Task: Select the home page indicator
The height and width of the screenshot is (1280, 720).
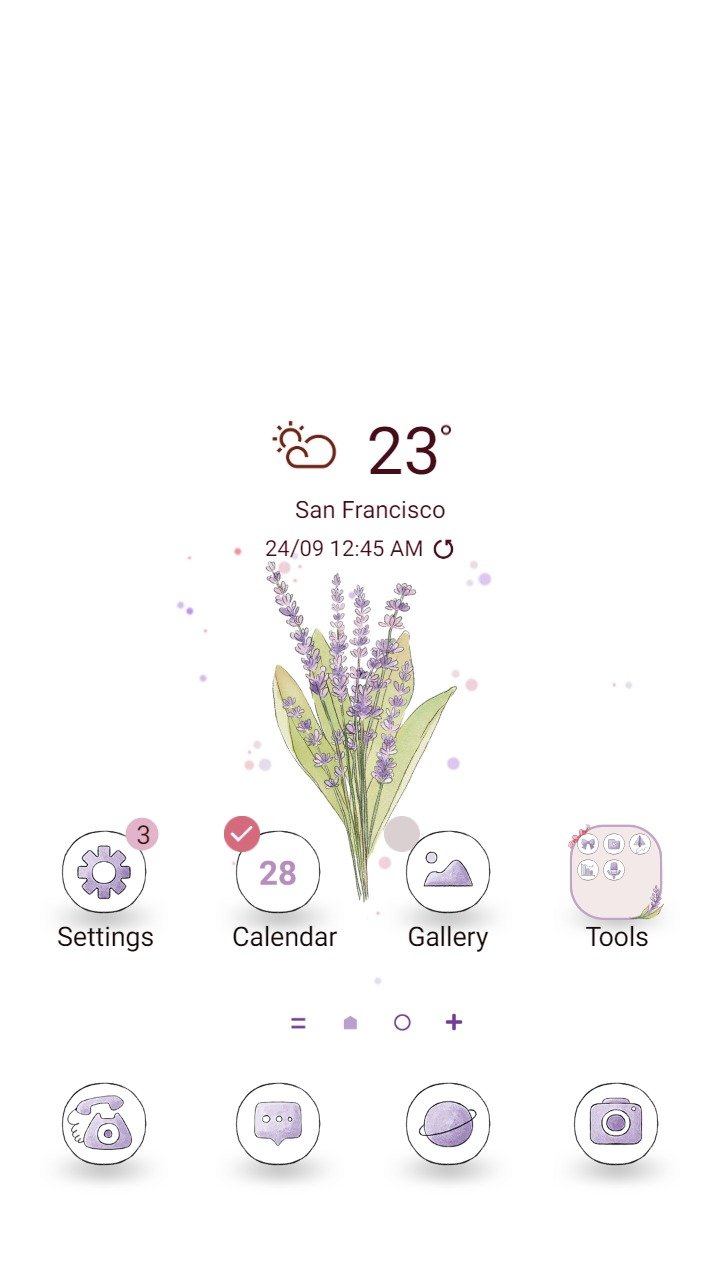Action: [x=350, y=1023]
